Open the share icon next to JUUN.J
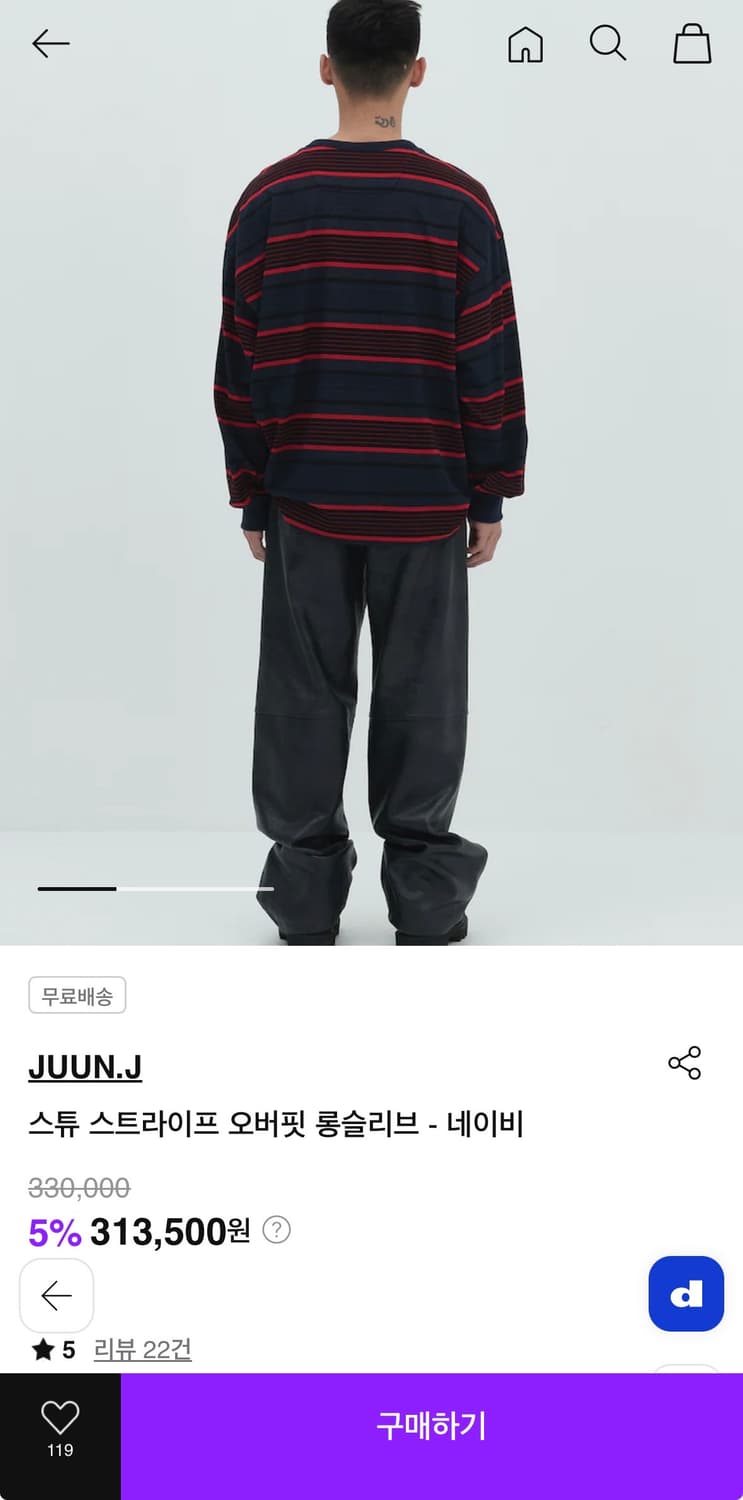Viewport: 743px width, 1500px height. [x=685, y=1064]
